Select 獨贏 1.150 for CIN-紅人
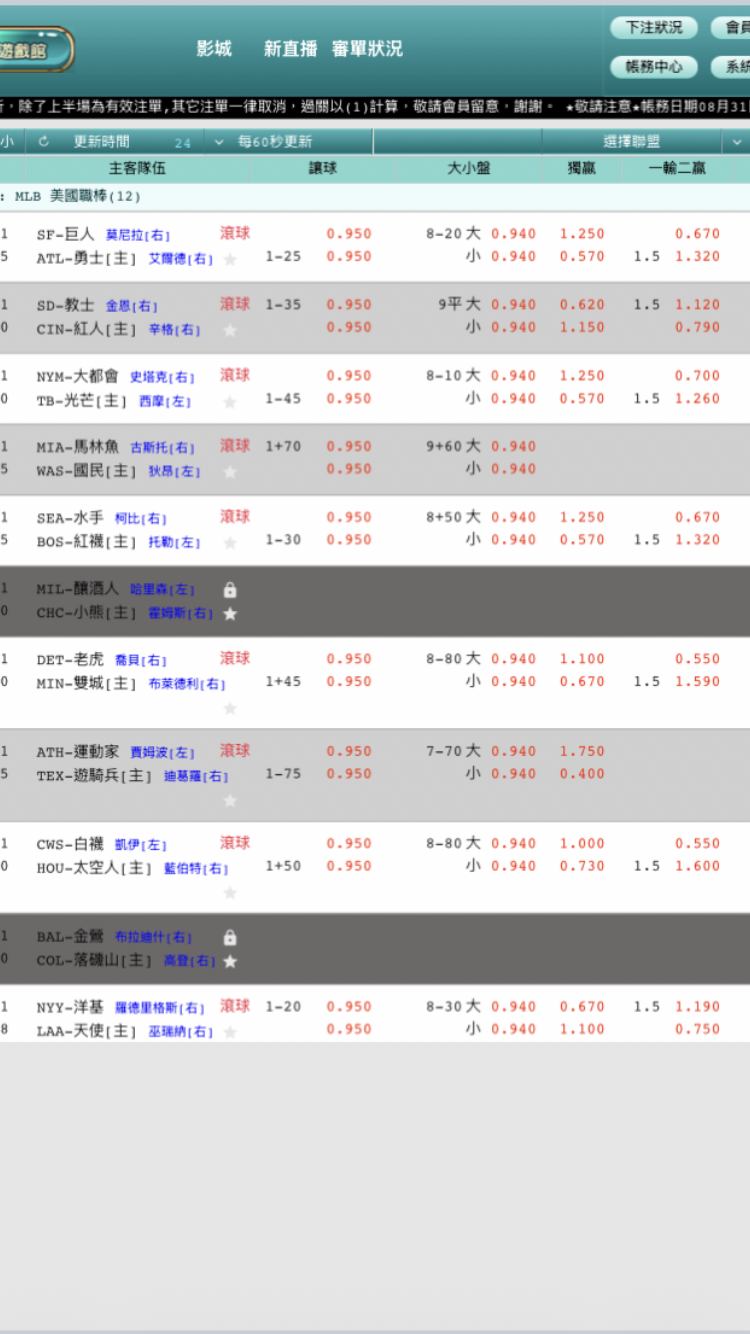The height and width of the screenshot is (1334, 750). 582,327
